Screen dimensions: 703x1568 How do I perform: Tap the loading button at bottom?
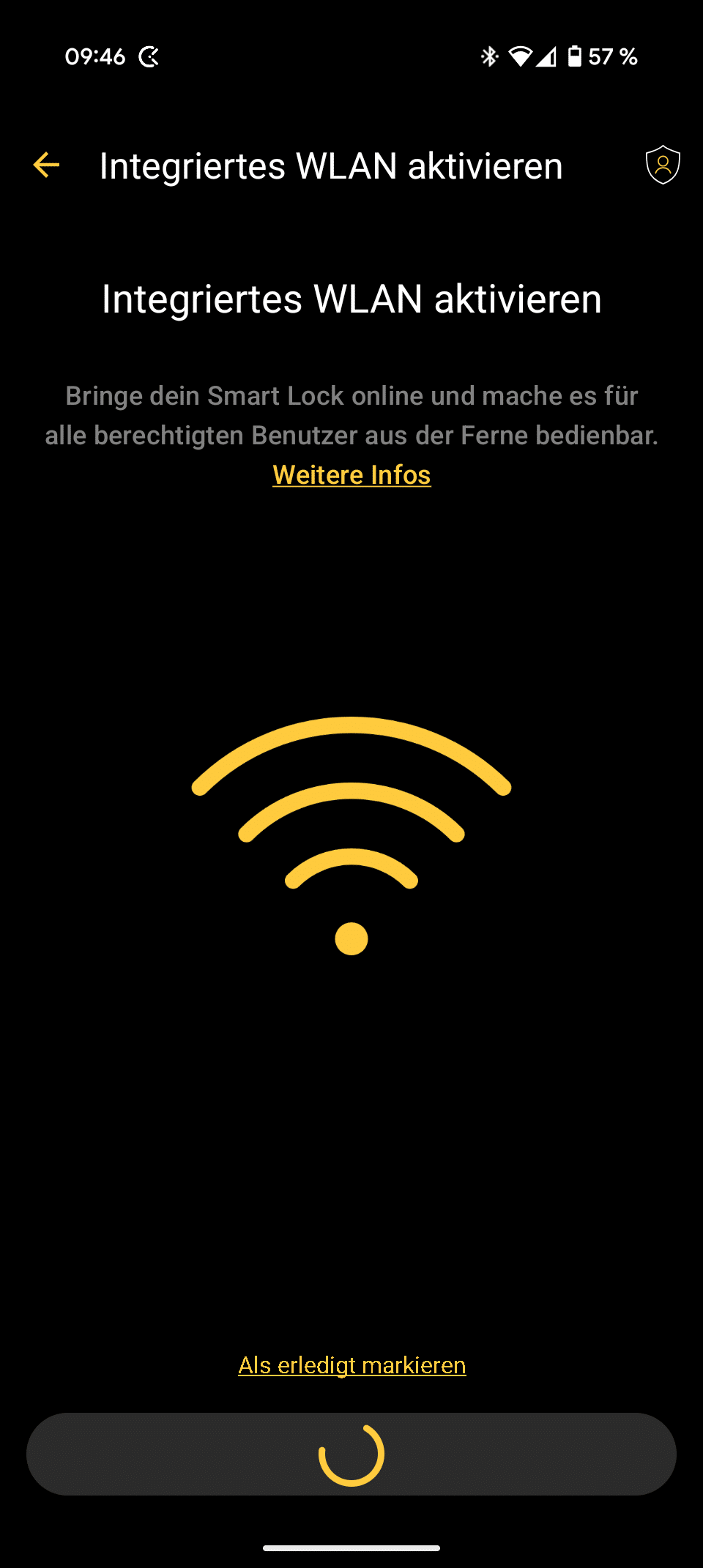351,1454
